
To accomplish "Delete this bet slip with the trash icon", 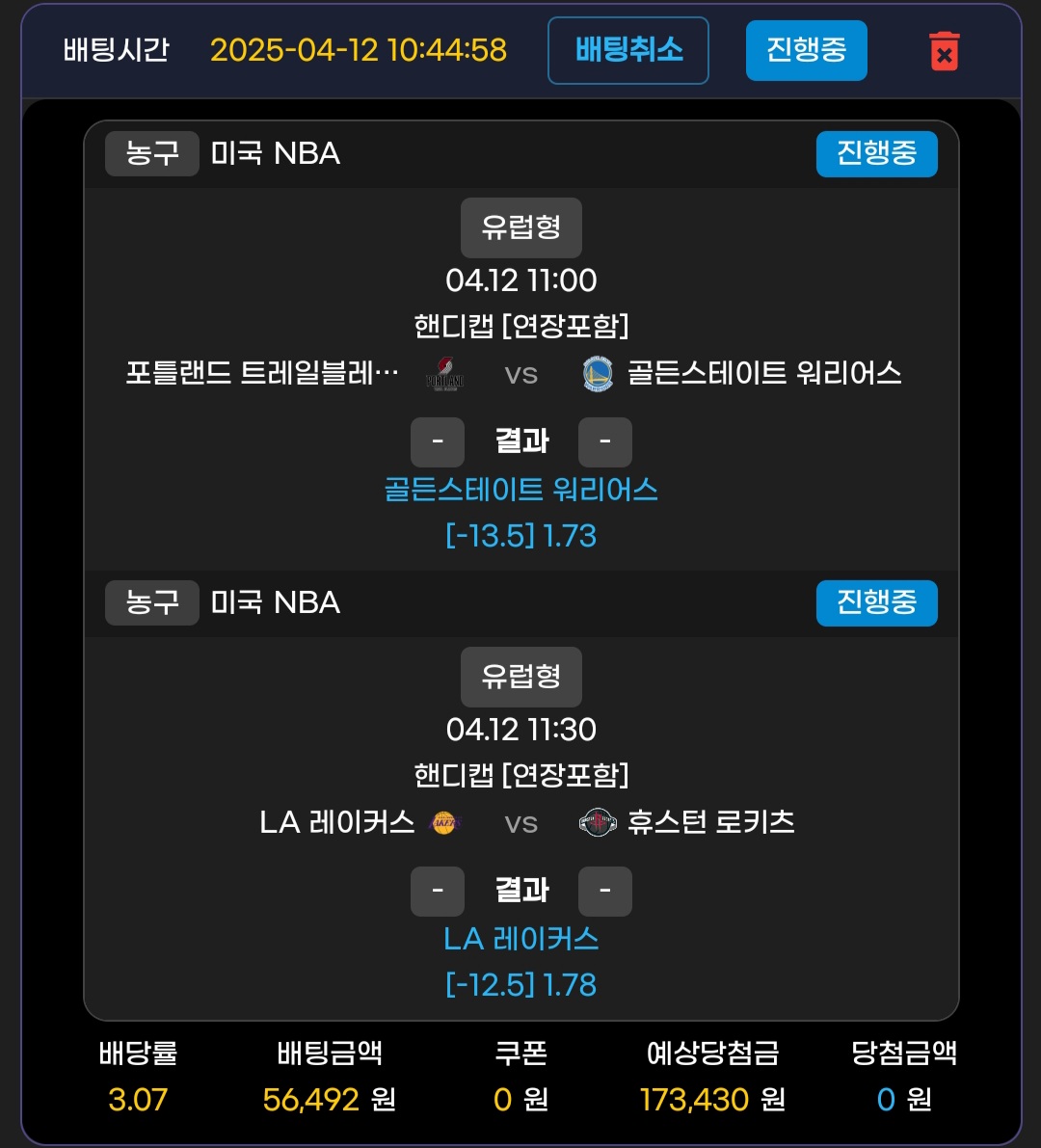I will coord(944,50).
